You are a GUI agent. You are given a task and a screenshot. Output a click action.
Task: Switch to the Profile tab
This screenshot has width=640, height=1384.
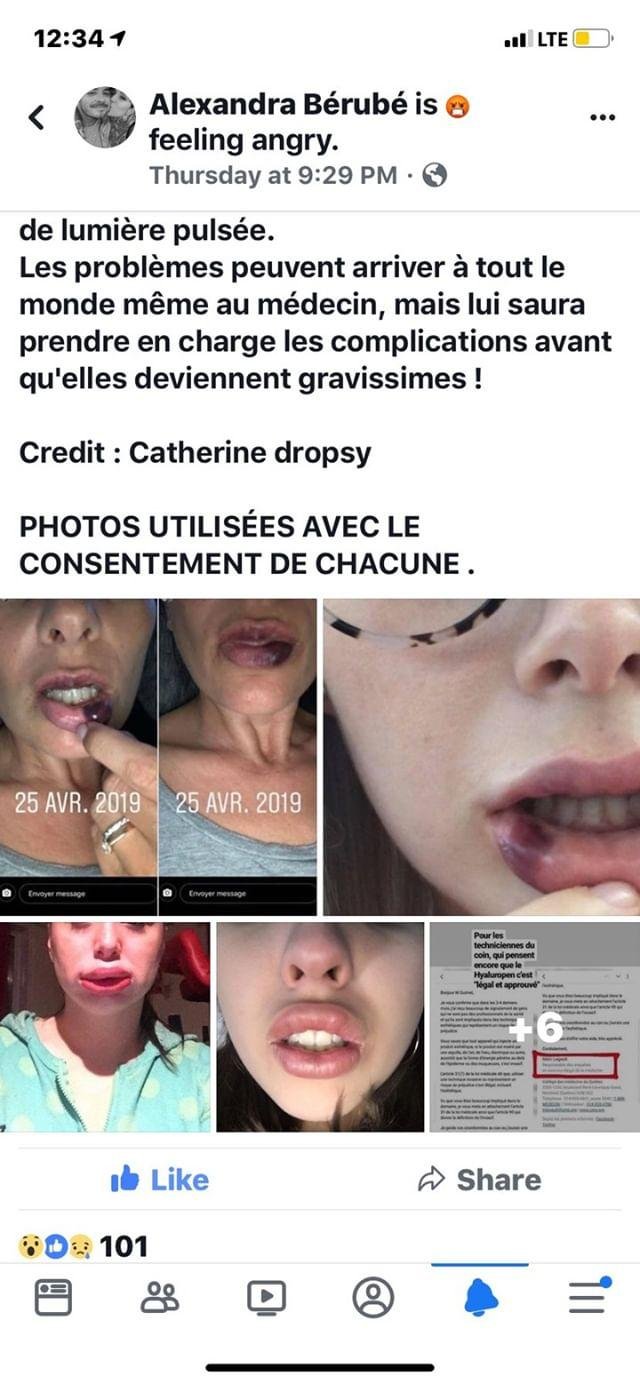(x=373, y=1298)
